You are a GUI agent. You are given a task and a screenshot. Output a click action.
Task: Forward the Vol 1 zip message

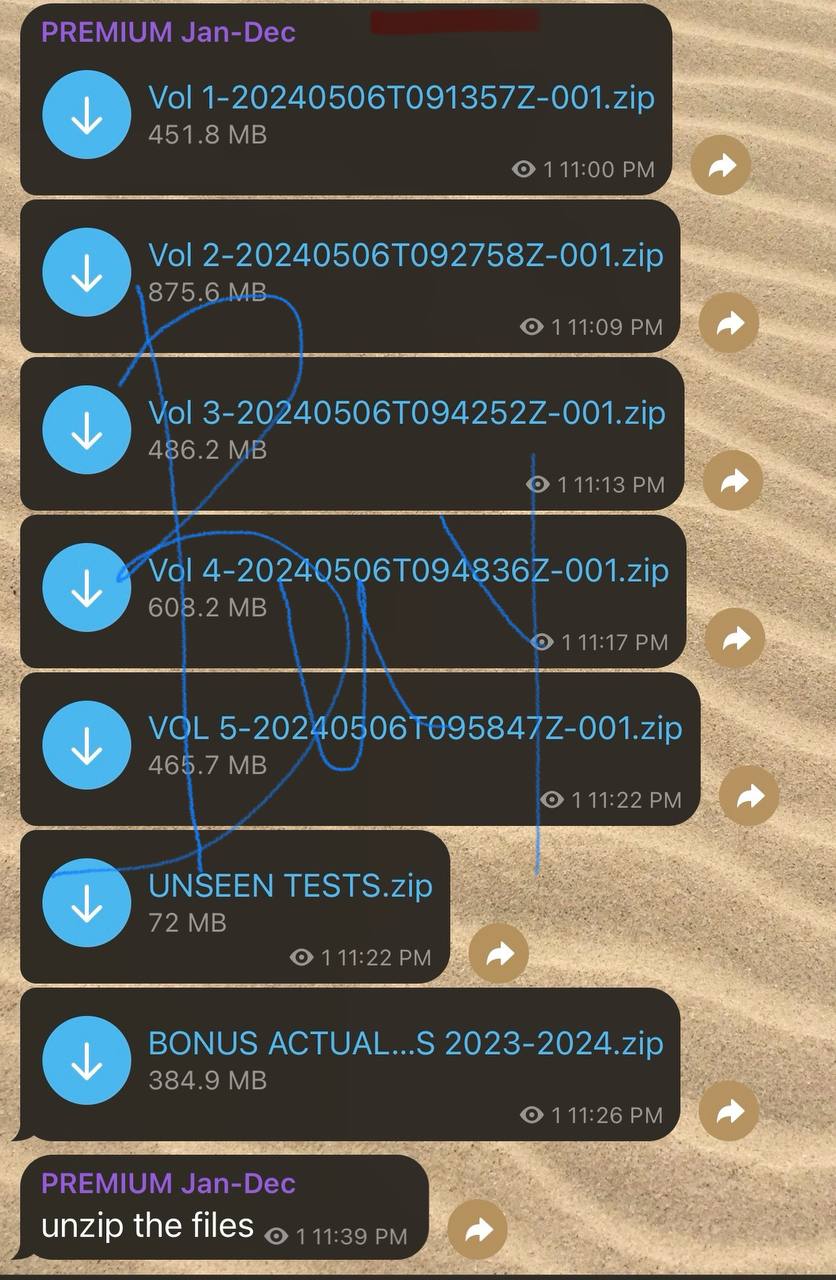coord(722,167)
